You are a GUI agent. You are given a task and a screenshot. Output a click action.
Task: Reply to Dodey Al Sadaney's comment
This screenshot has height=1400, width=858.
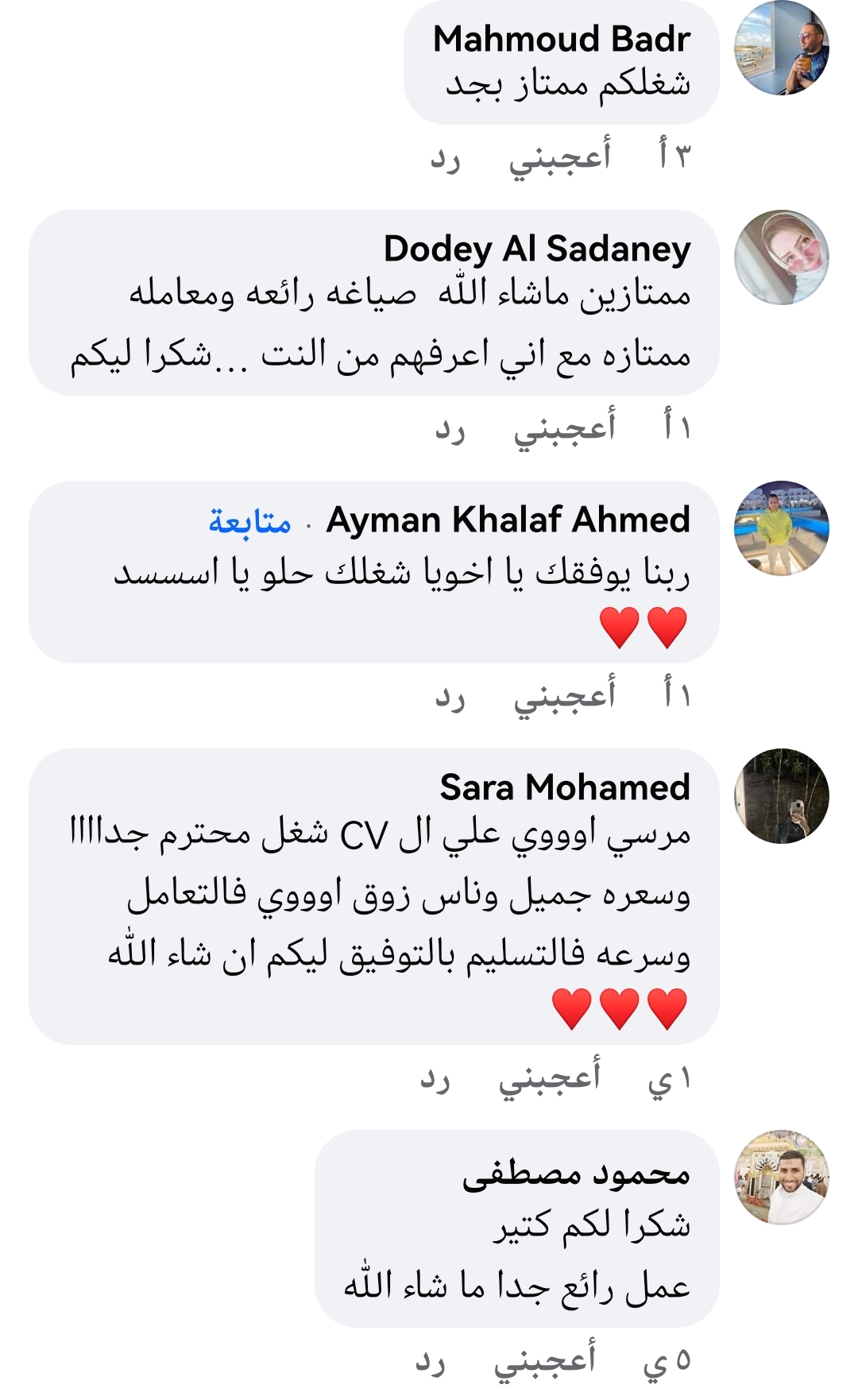(x=450, y=428)
